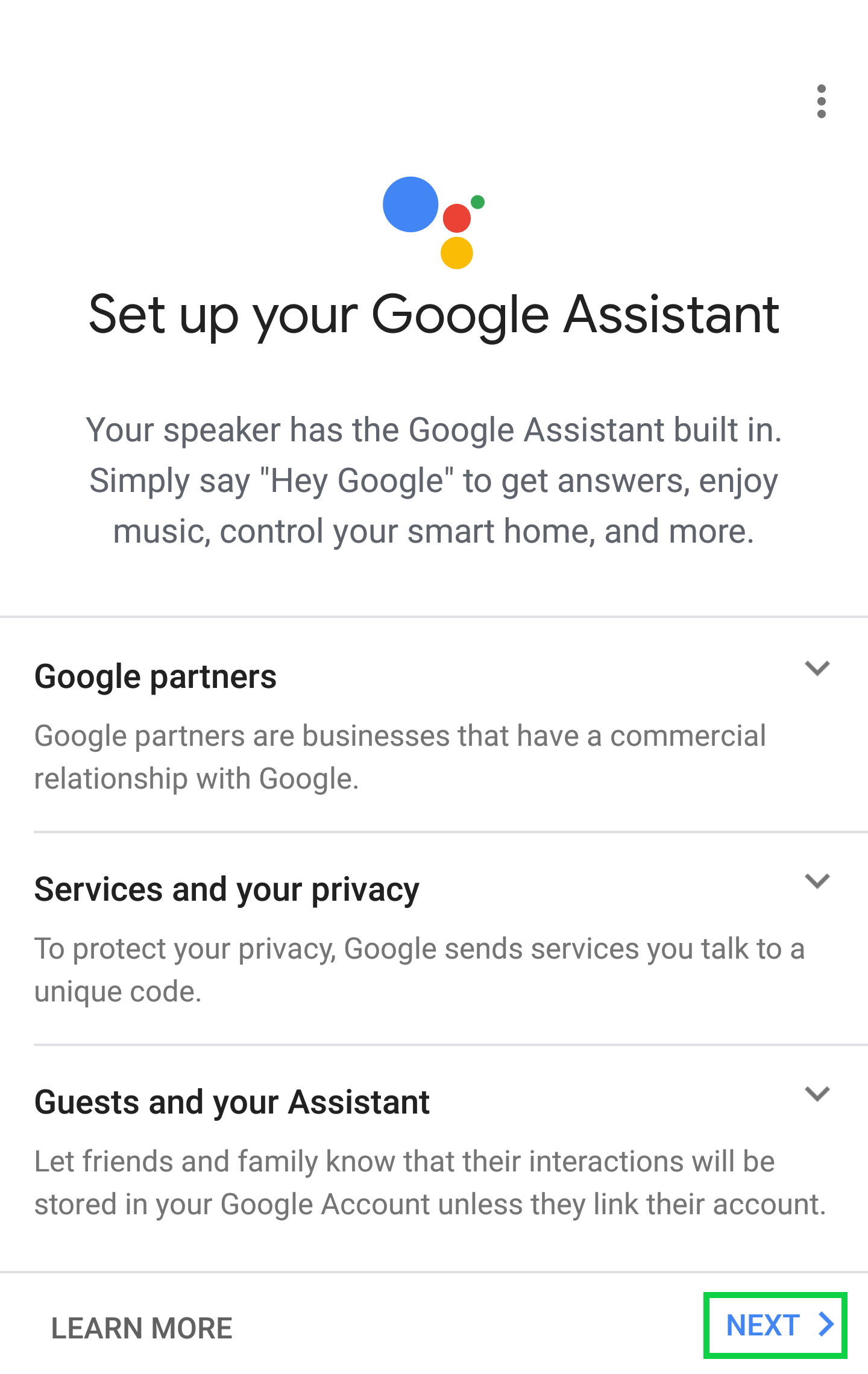This screenshot has width=868, height=1374.
Task: Open LEARN MORE
Action: (142, 1328)
